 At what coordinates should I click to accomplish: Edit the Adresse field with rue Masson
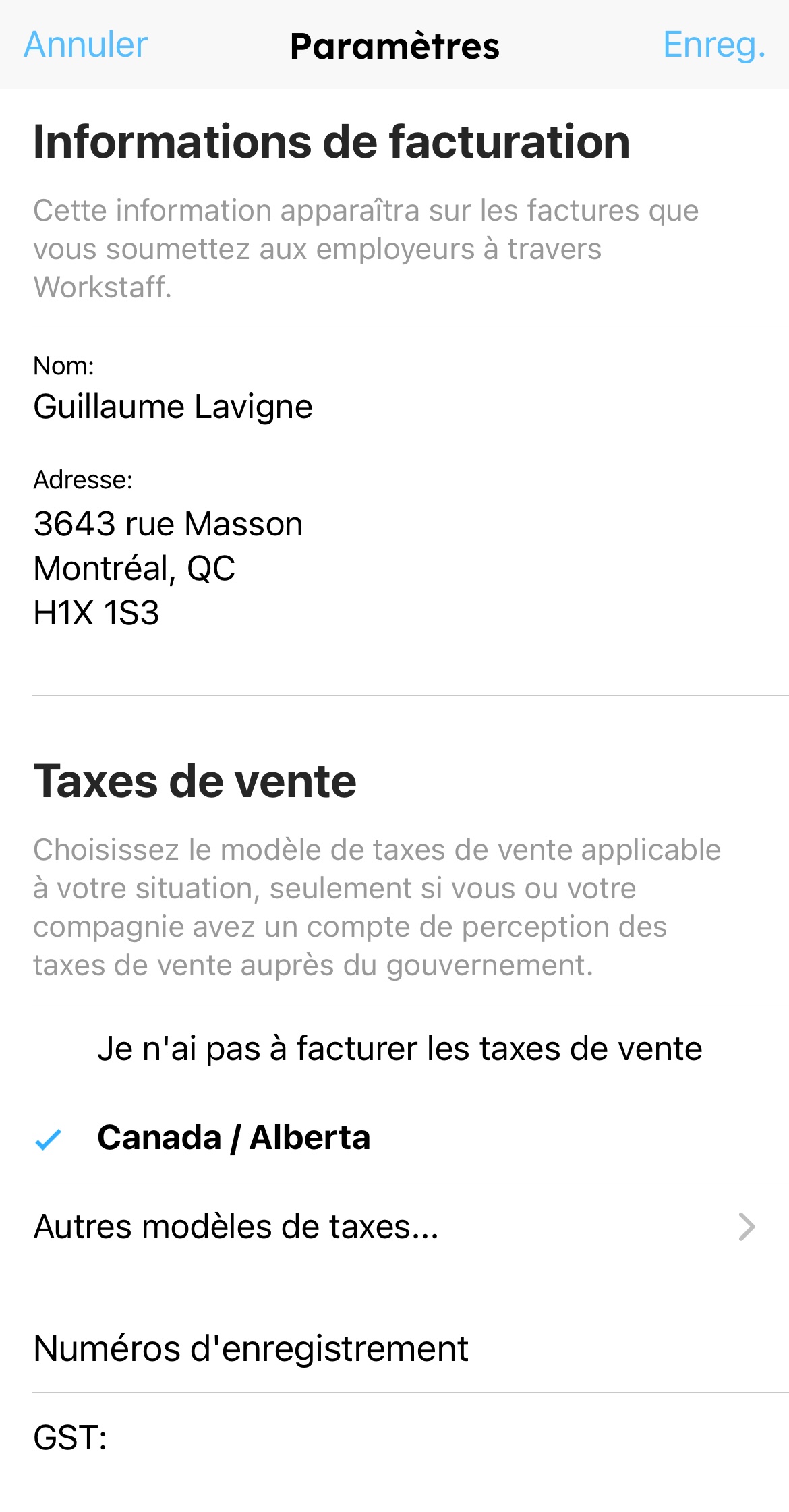click(169, 523)
